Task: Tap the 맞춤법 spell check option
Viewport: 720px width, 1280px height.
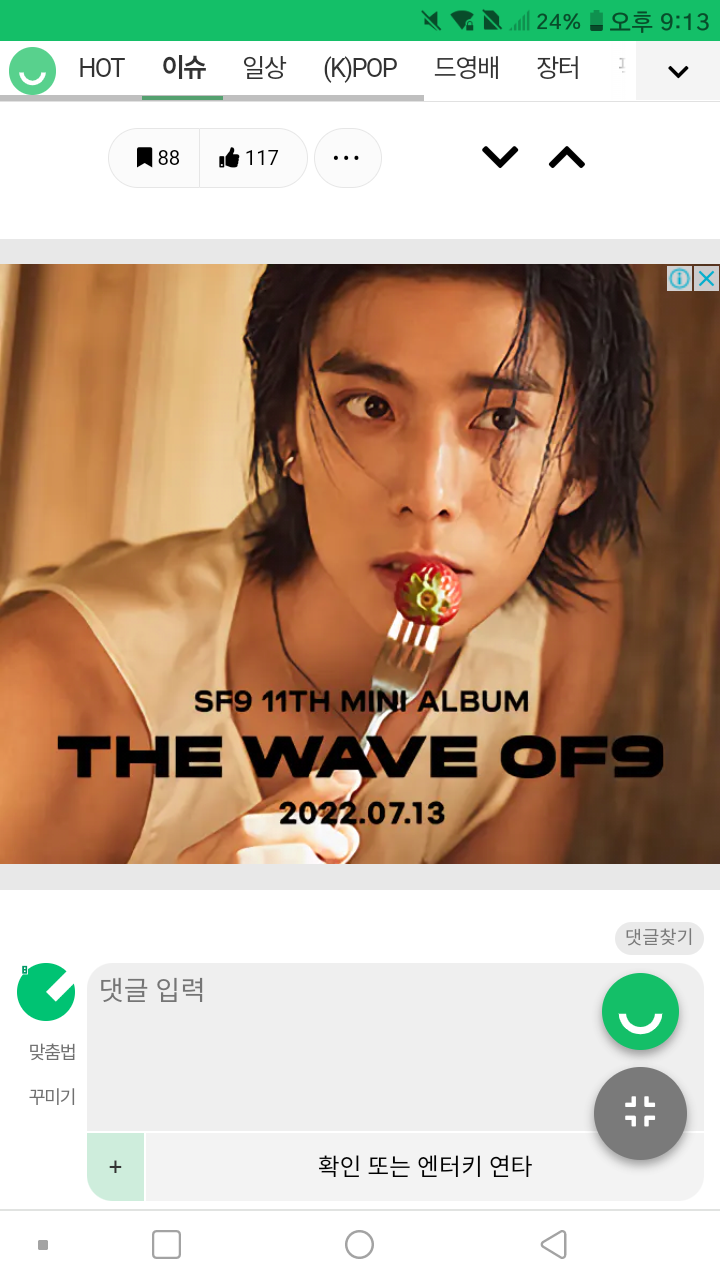Action: [x=52, y=1052]
